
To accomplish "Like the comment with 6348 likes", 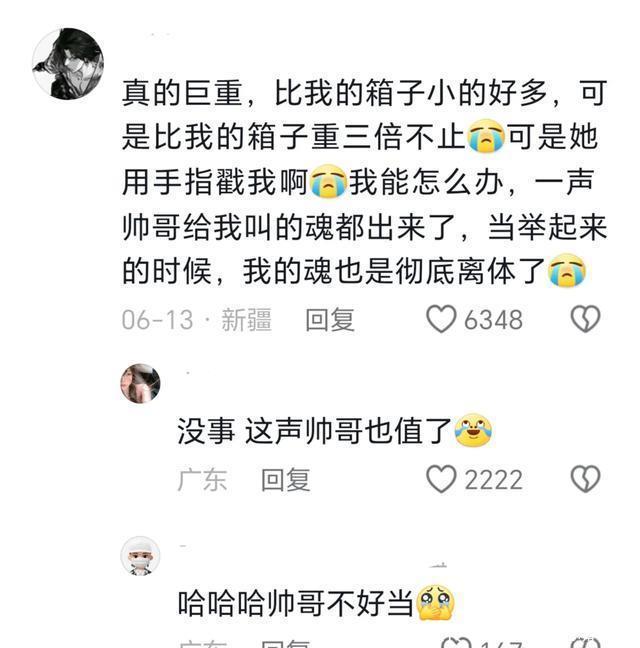I will click(441, 319).
